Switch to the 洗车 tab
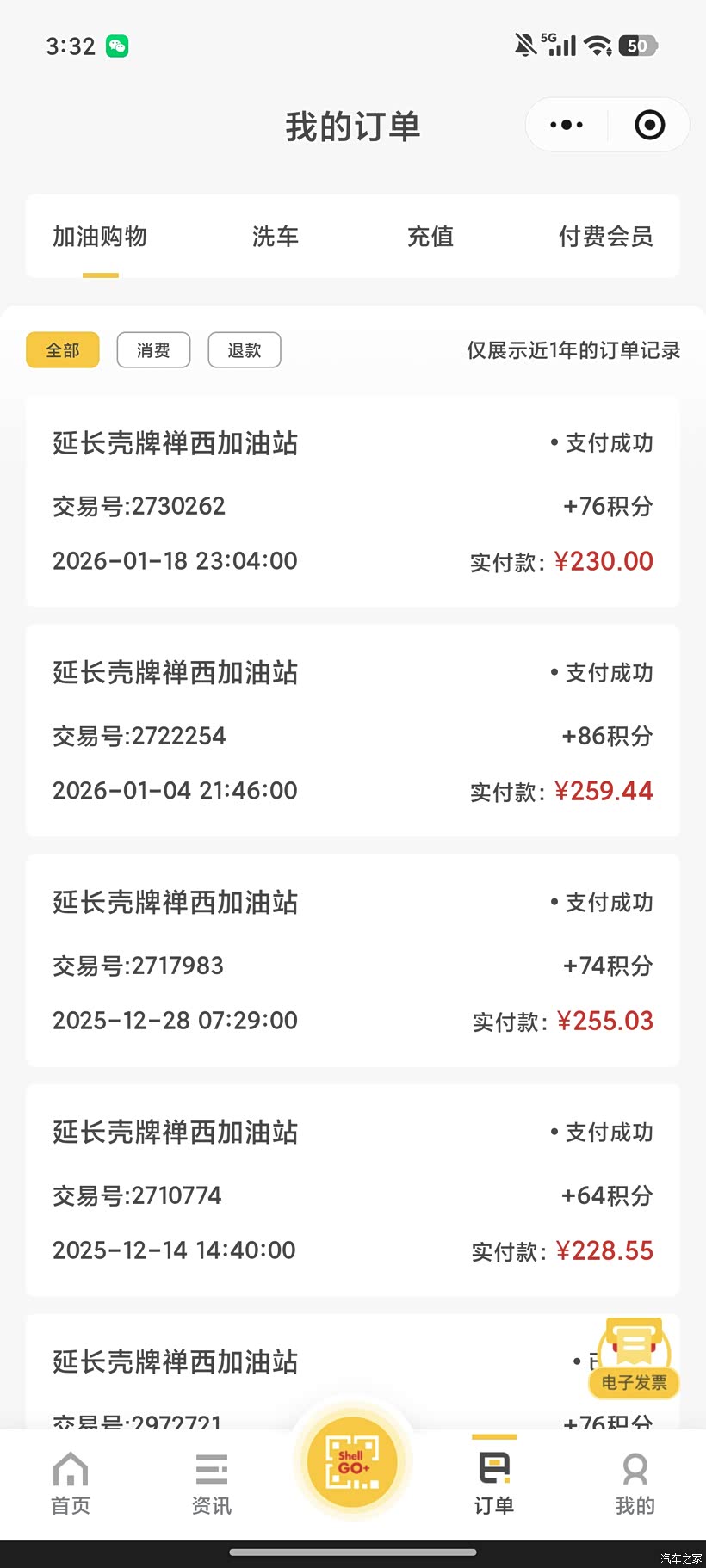Screen dimensions: 706x1568 276,237
